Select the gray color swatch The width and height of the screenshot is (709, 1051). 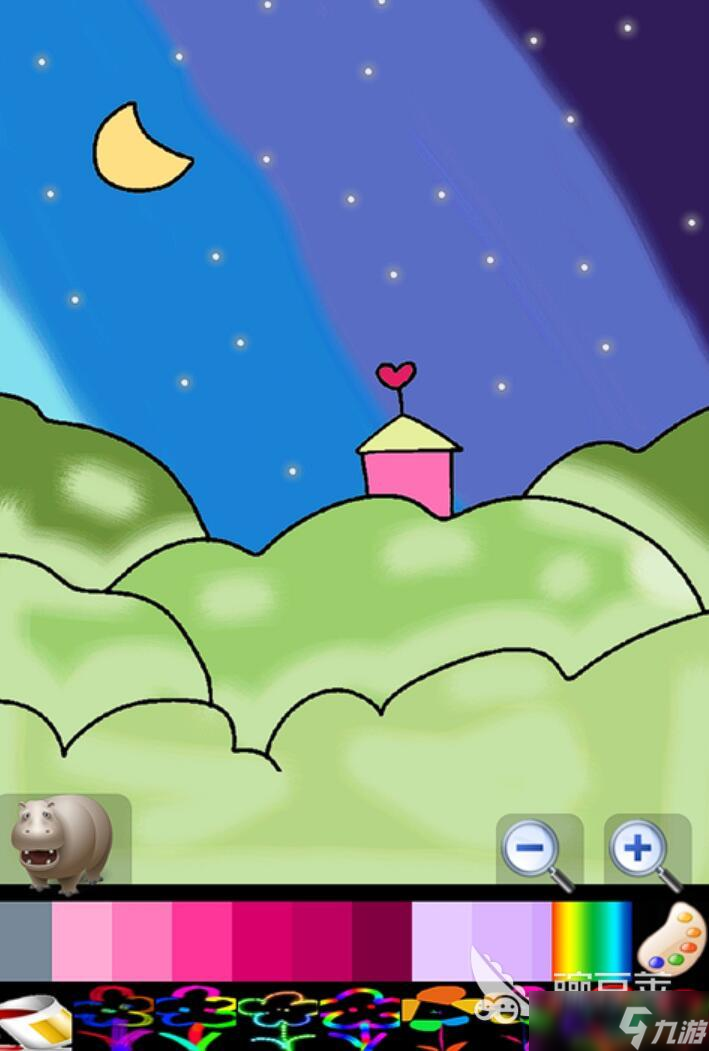pyautogui.click(x=25, y=941)
